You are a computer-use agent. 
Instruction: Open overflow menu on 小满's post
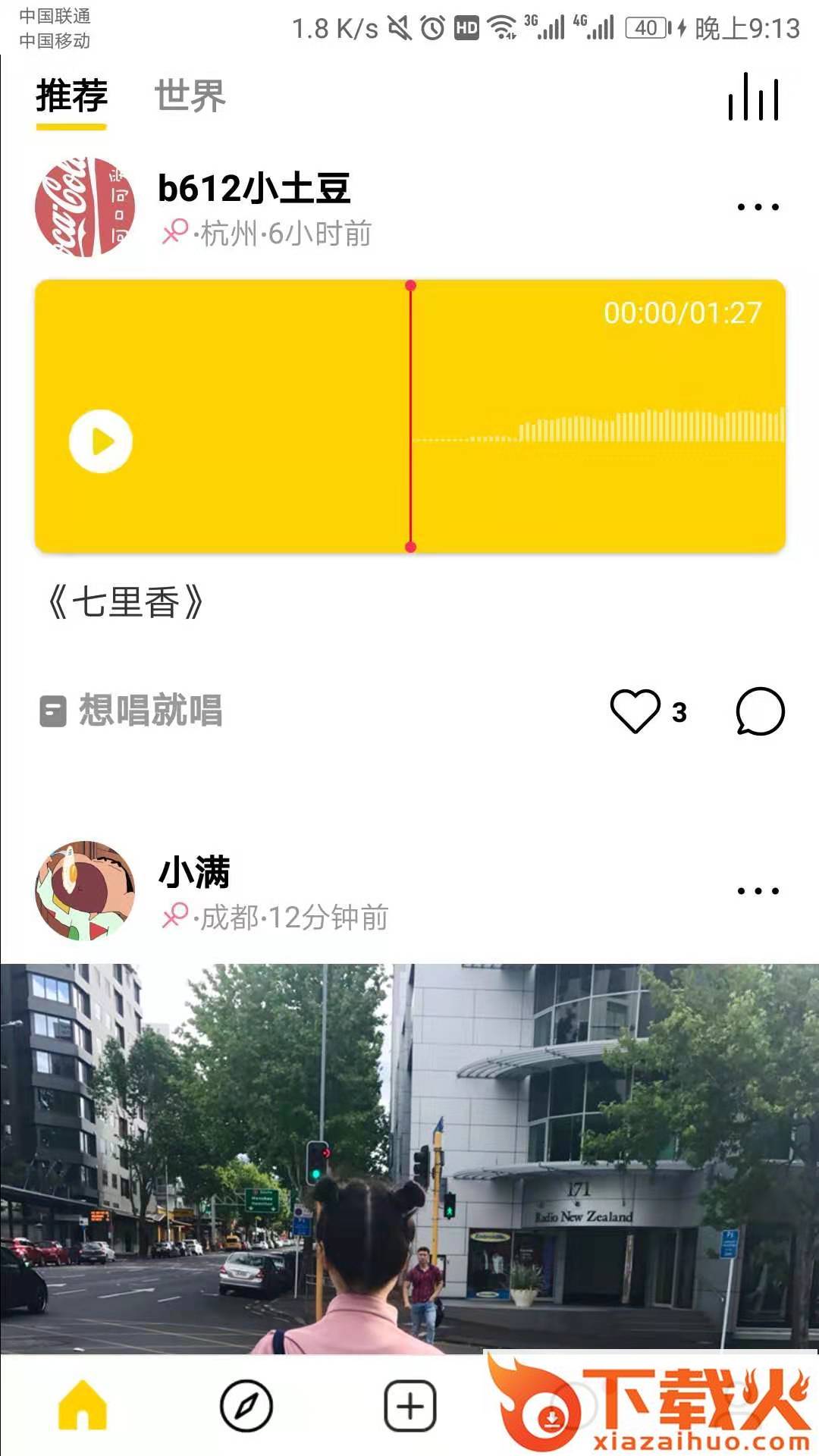(758, 890)
